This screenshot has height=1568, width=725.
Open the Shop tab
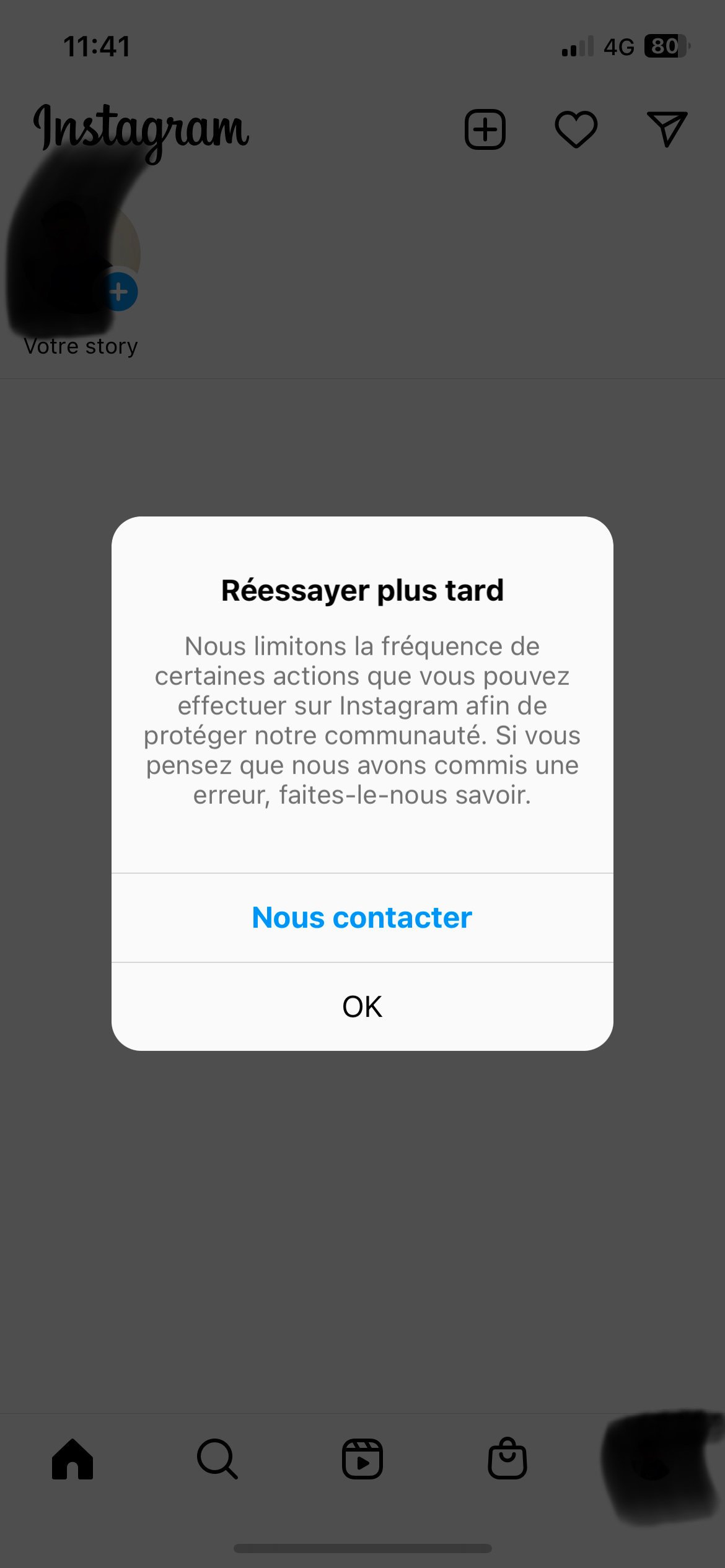(x=507, y=1459)
